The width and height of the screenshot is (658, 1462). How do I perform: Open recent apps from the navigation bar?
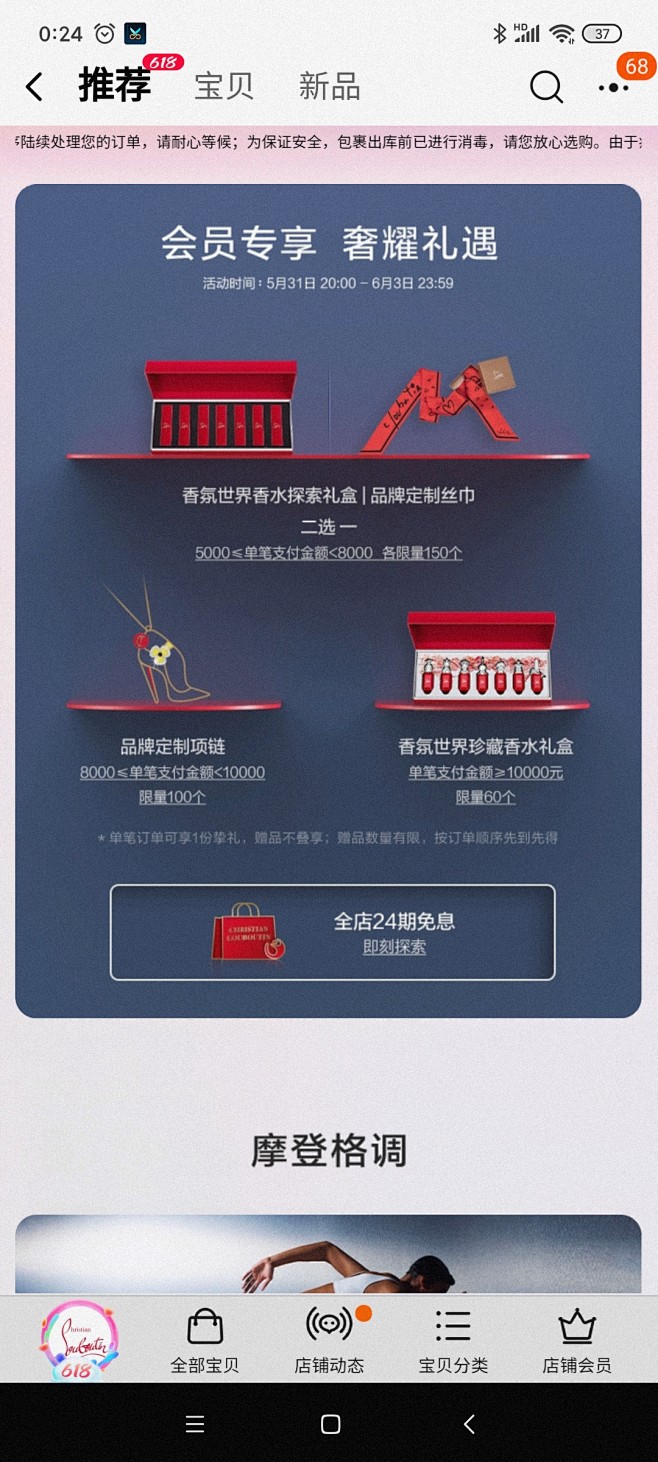195,1424
